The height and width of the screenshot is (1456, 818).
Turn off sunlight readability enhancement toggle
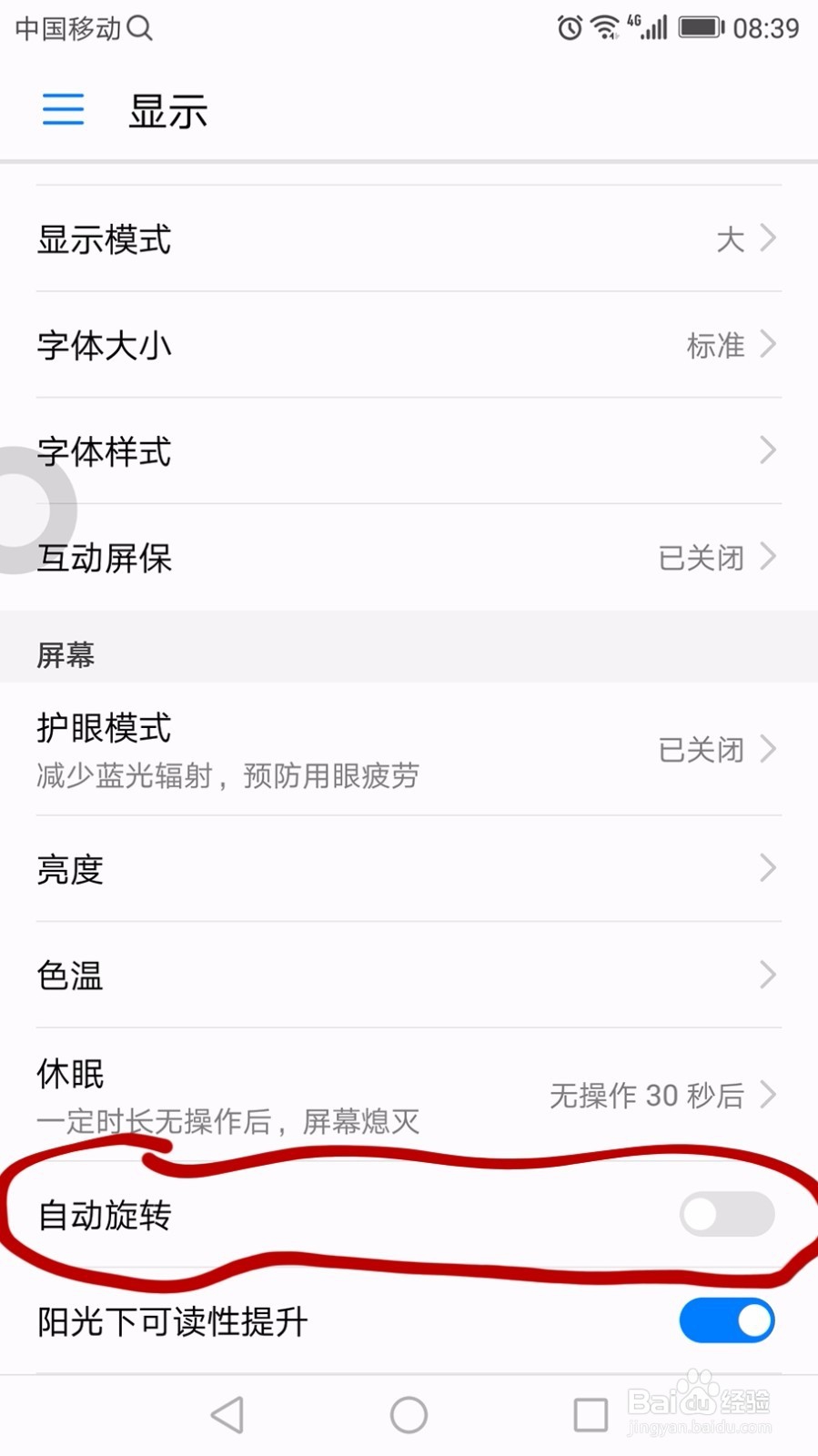pos(726,1320)
